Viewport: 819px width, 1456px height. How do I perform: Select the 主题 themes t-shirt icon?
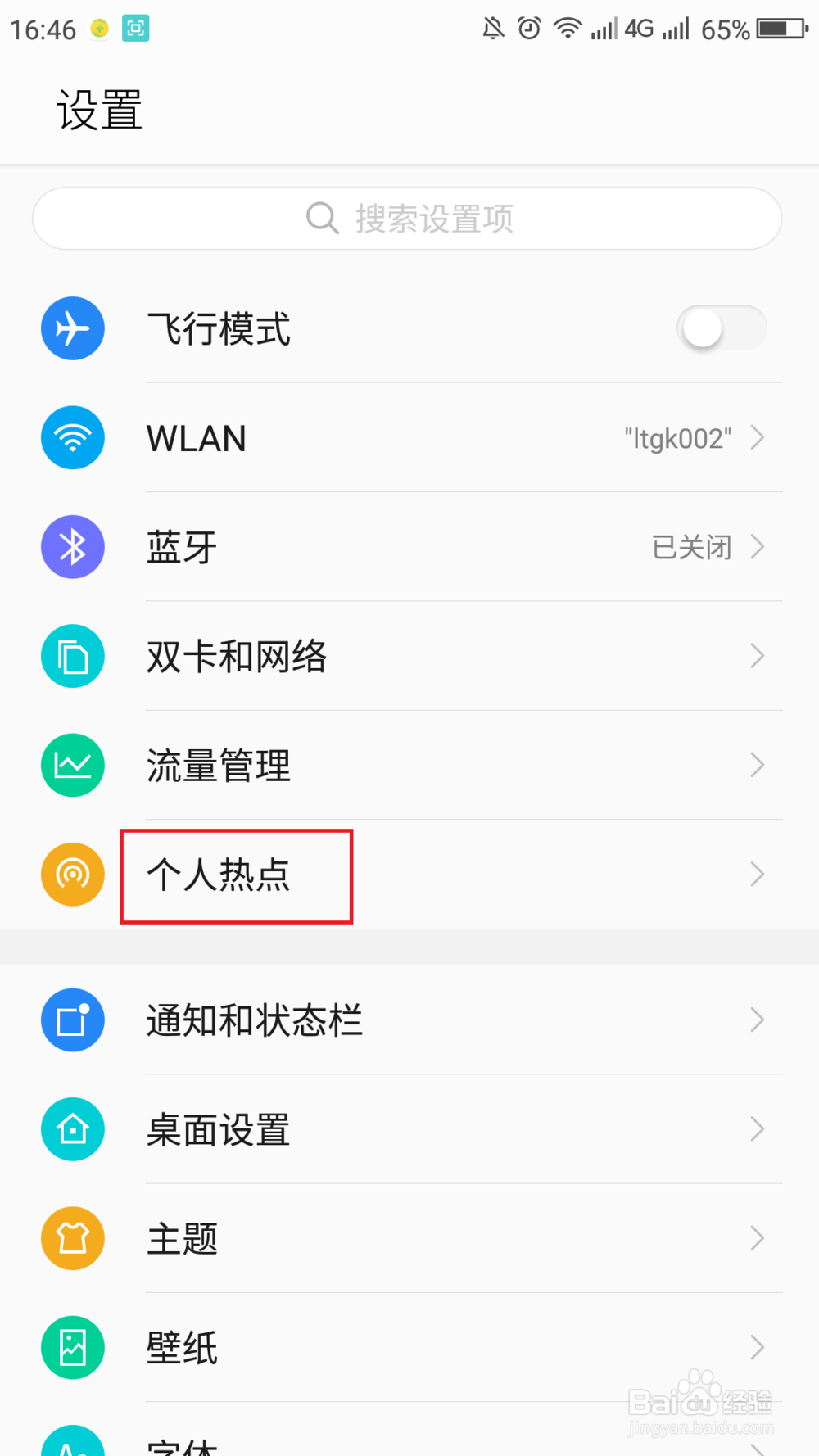(73, 1238)
